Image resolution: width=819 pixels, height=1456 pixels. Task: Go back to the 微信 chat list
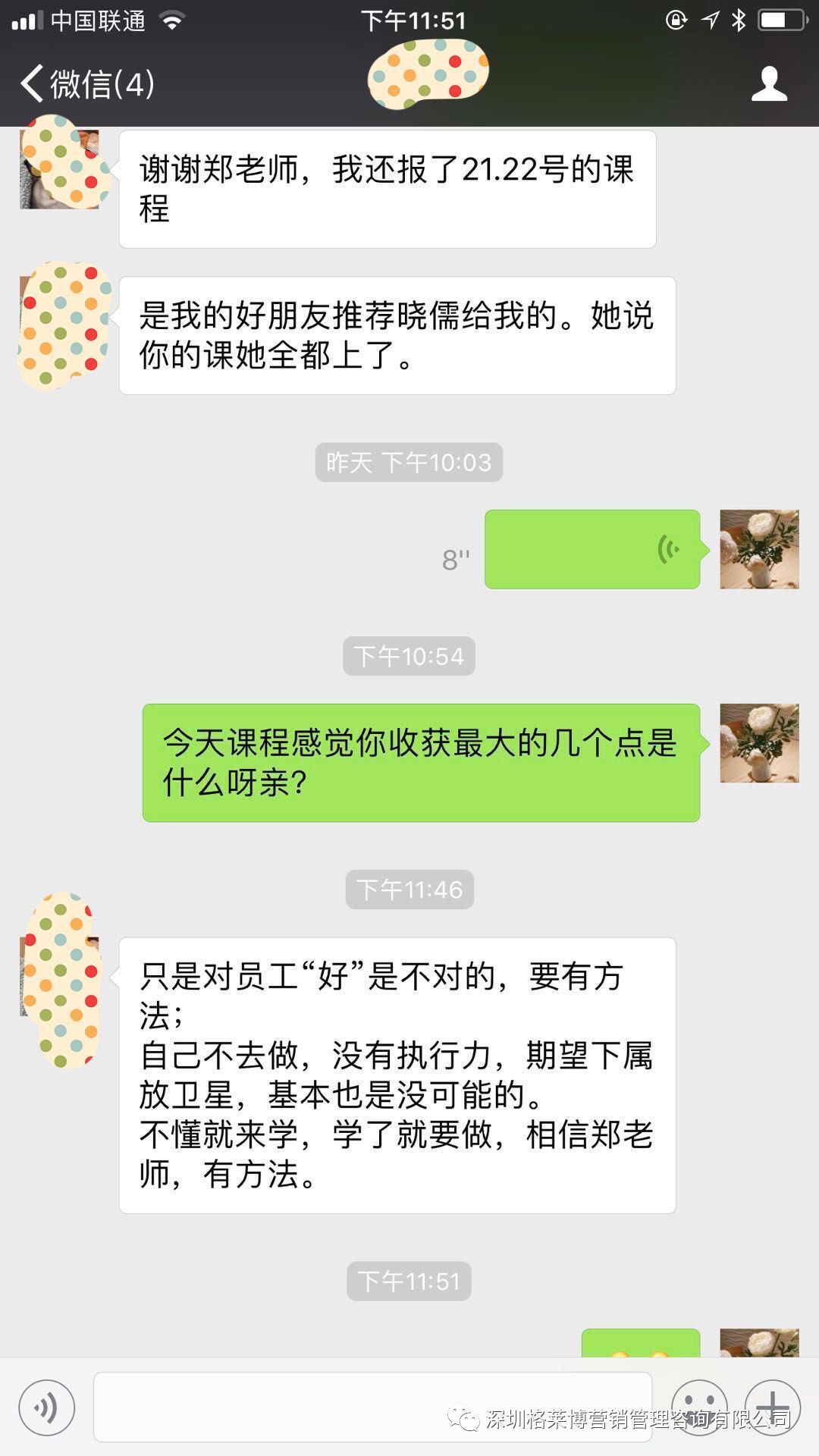point(87,83)
